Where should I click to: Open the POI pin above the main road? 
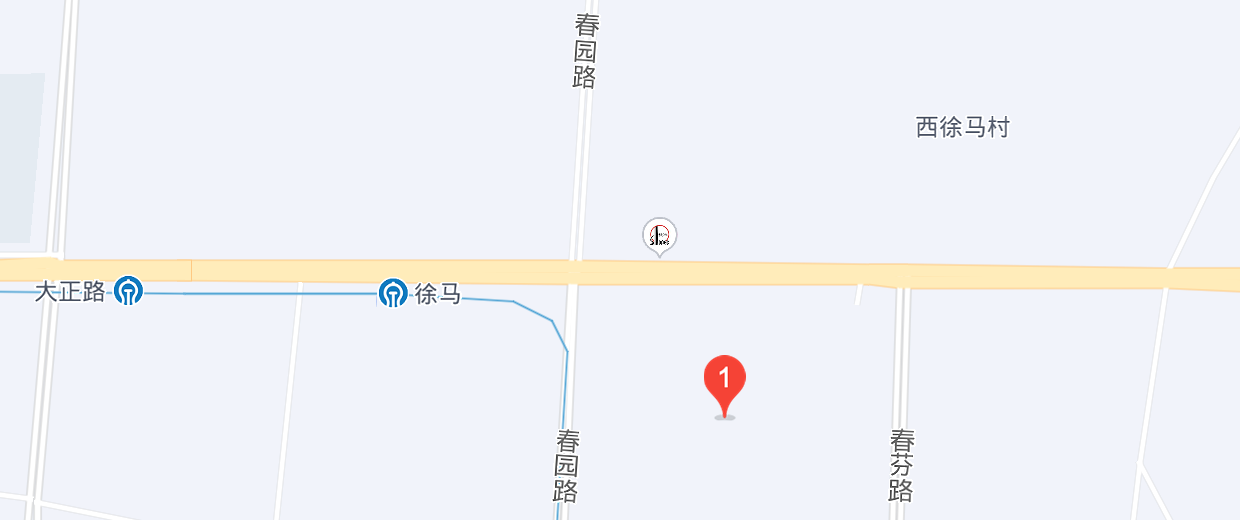[659, 237]
